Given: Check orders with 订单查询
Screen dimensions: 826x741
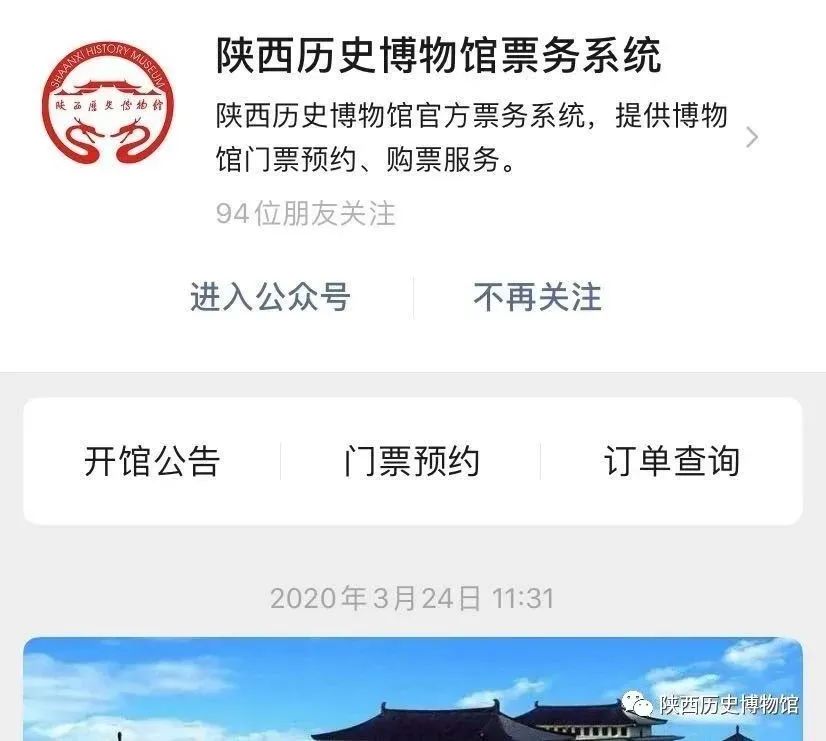Looking at the screenshot, I should click(x=671, y=462).
